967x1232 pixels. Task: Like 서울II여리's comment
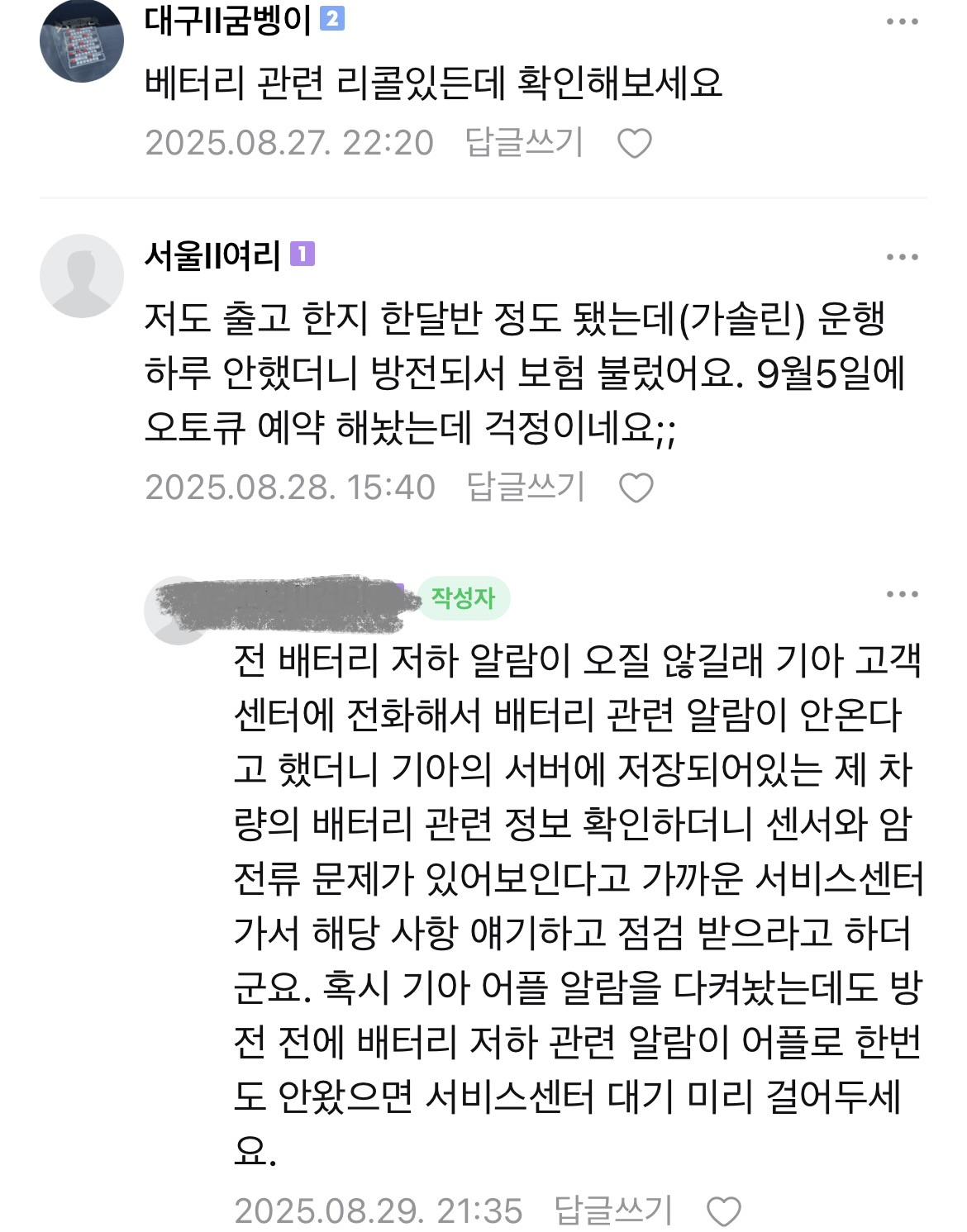point(636,488)
